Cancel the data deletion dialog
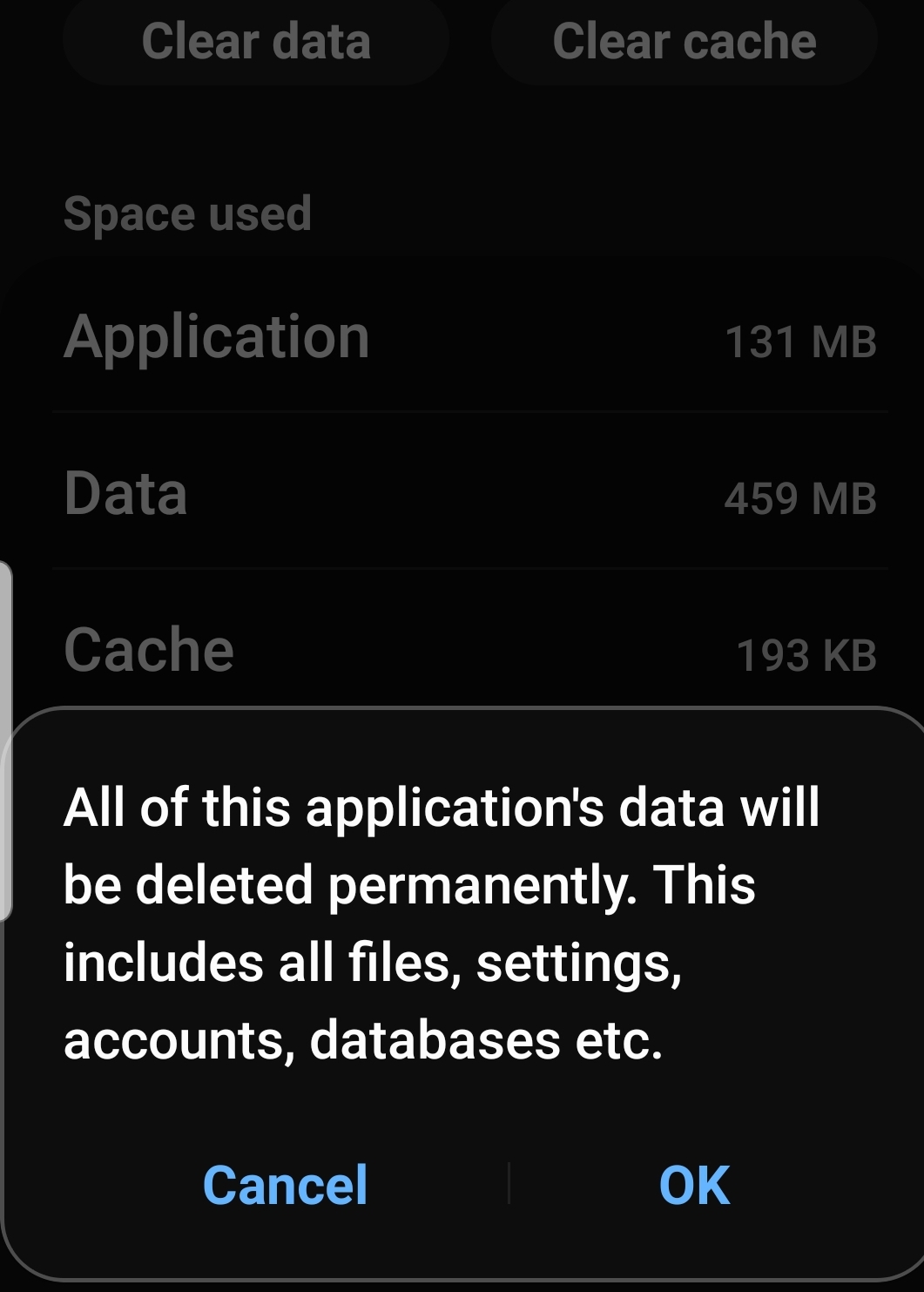This screenshot has height=1292, width=924. tap(285, 1185)
